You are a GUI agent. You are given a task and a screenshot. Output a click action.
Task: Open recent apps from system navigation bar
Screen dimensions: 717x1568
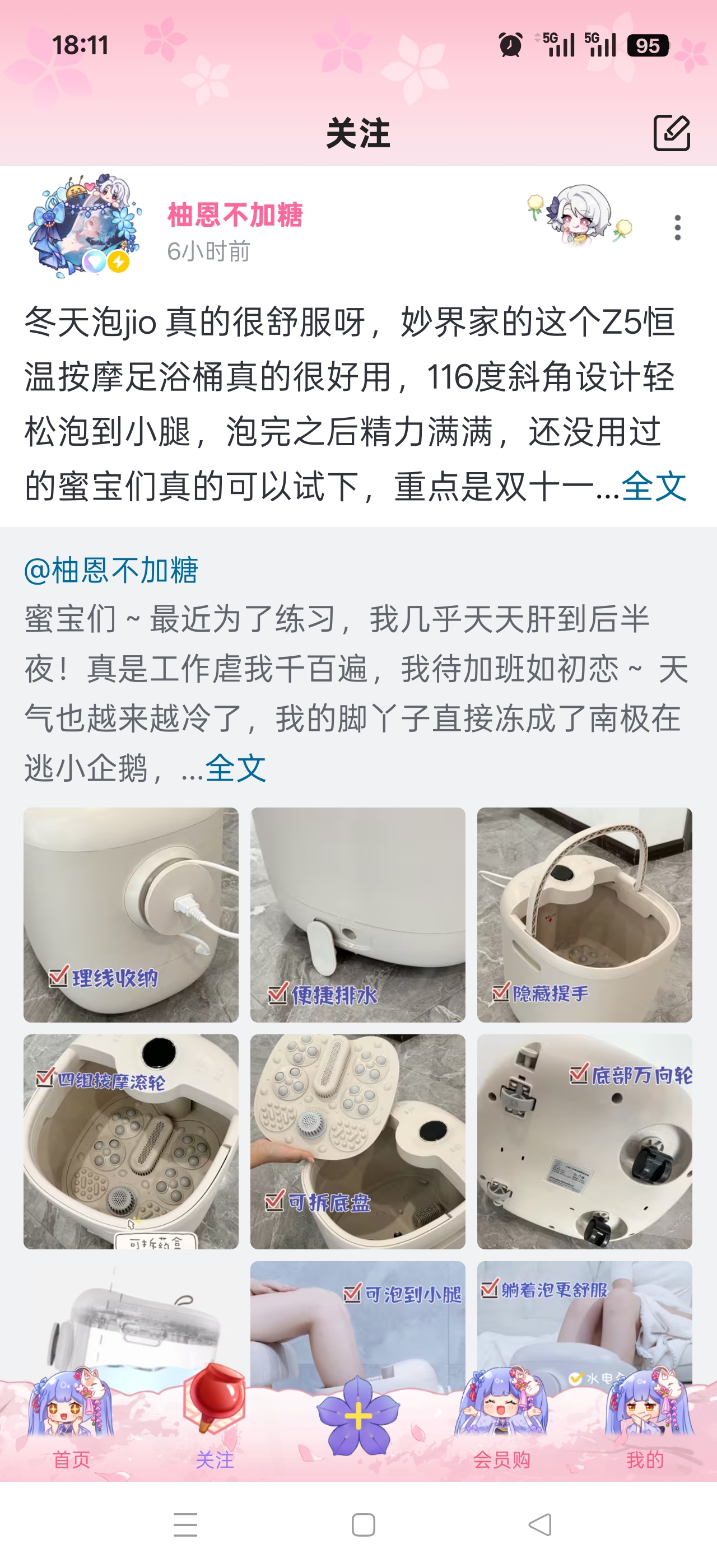(185, 1525)
